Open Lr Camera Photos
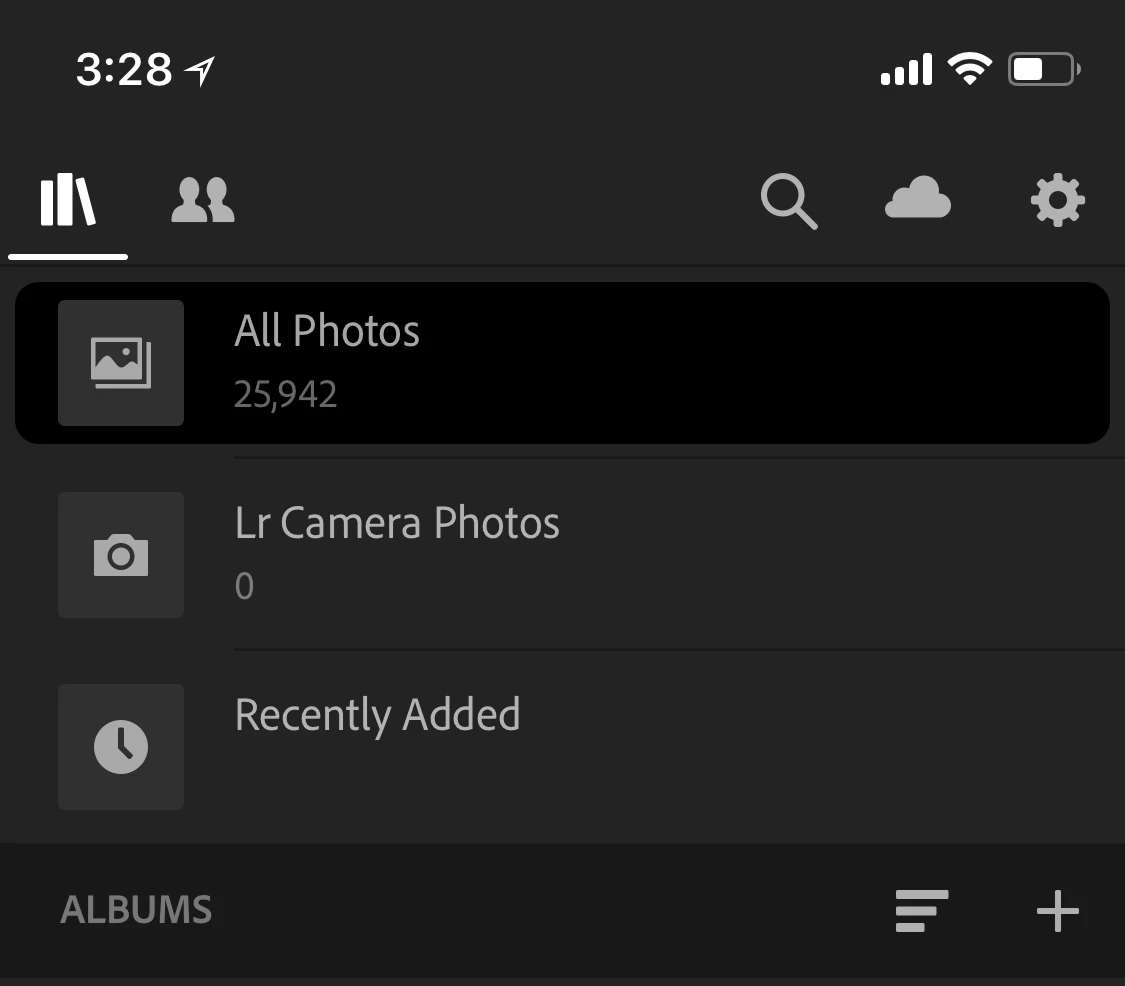Screen dimensions: 1125x986 click(562, 554)
